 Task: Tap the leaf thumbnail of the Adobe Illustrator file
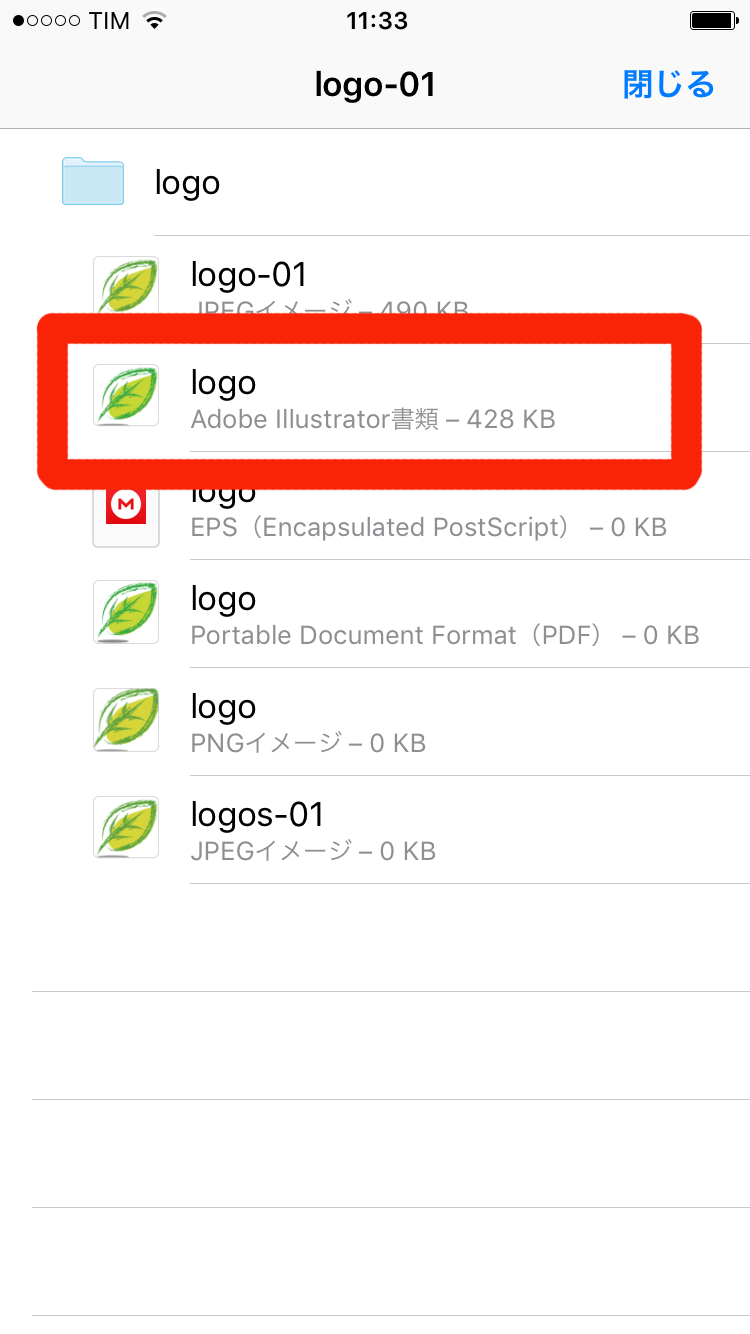tap(125, 396)
